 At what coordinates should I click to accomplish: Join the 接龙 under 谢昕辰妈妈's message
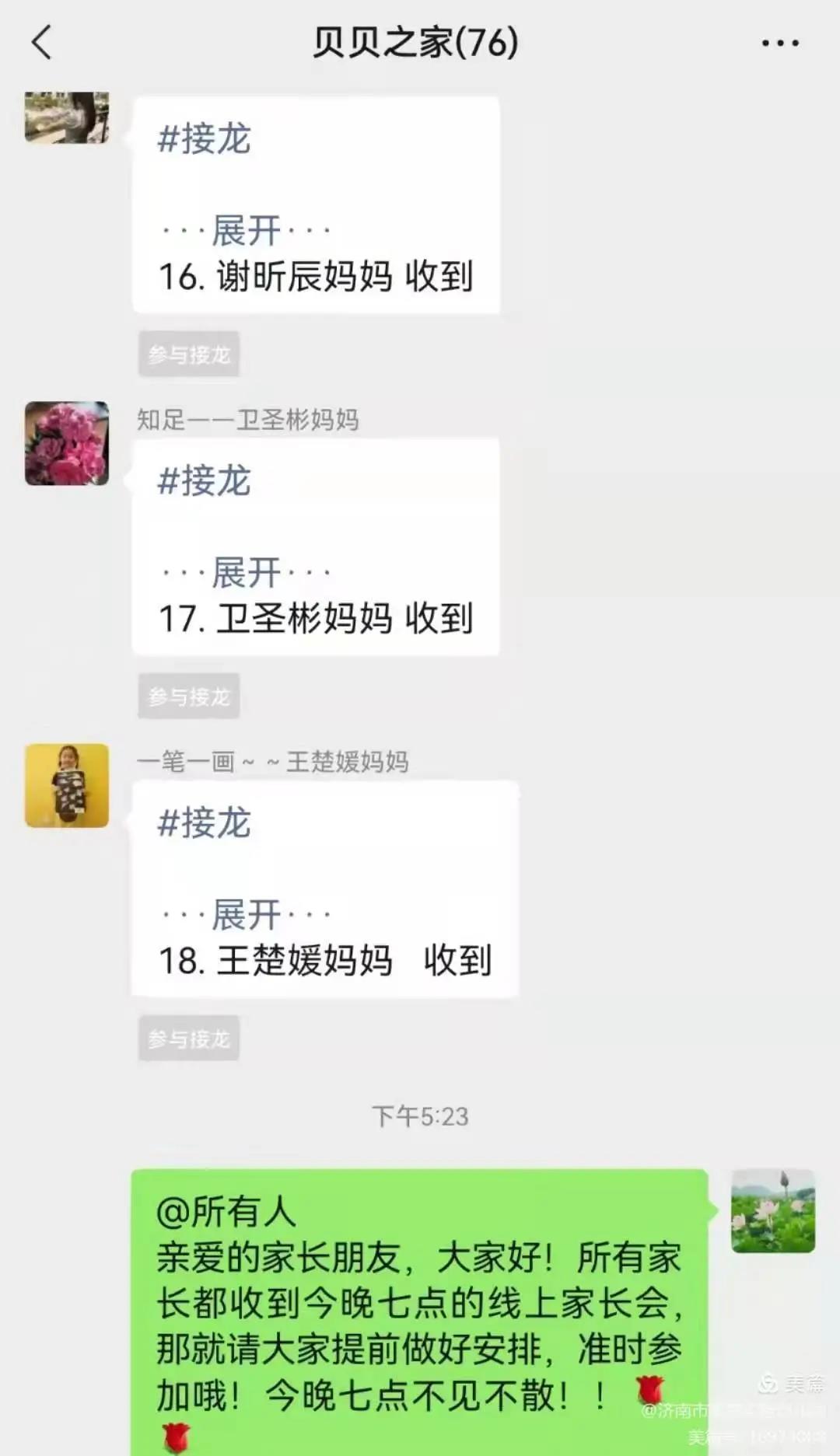coord(189,354)
